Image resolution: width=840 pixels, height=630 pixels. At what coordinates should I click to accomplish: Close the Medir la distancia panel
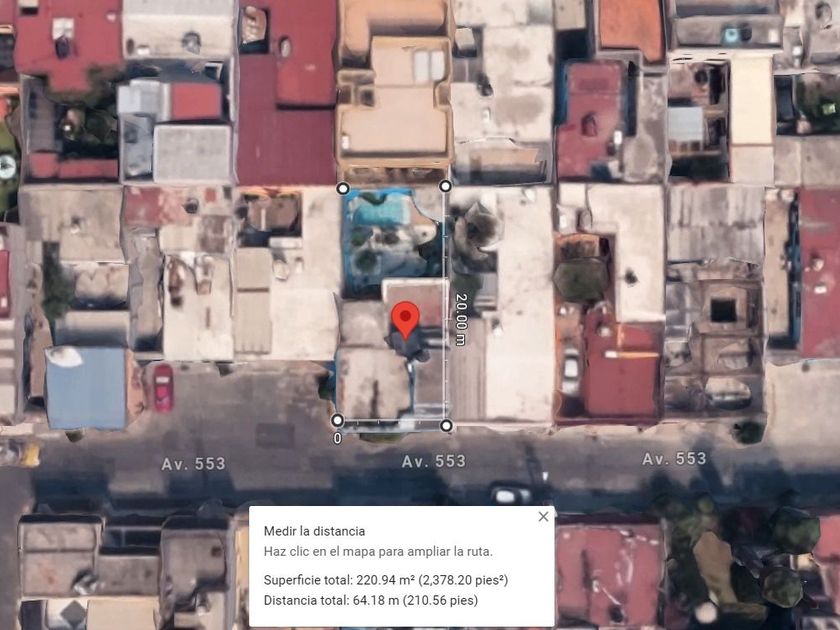tap(543, 516)
